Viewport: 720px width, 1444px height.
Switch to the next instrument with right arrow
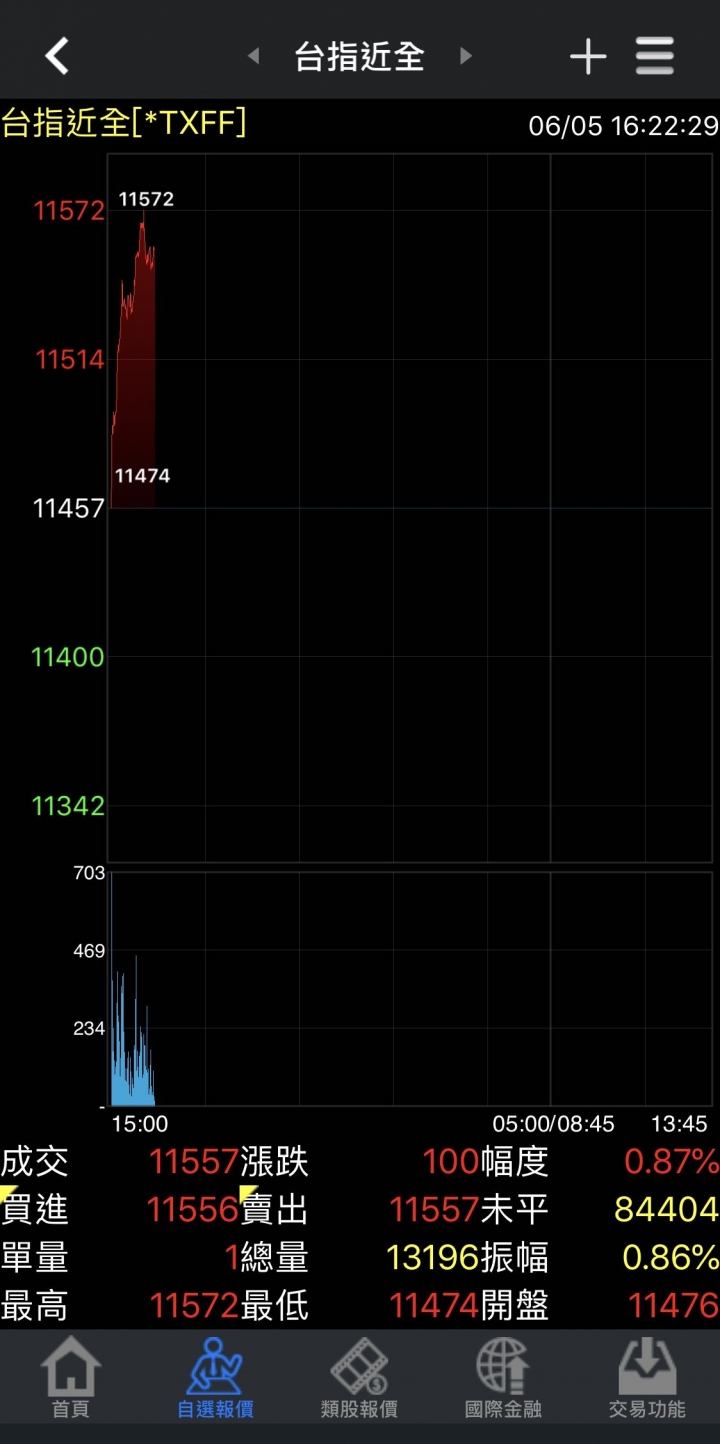pyautogui.click(x=465, y=56)
